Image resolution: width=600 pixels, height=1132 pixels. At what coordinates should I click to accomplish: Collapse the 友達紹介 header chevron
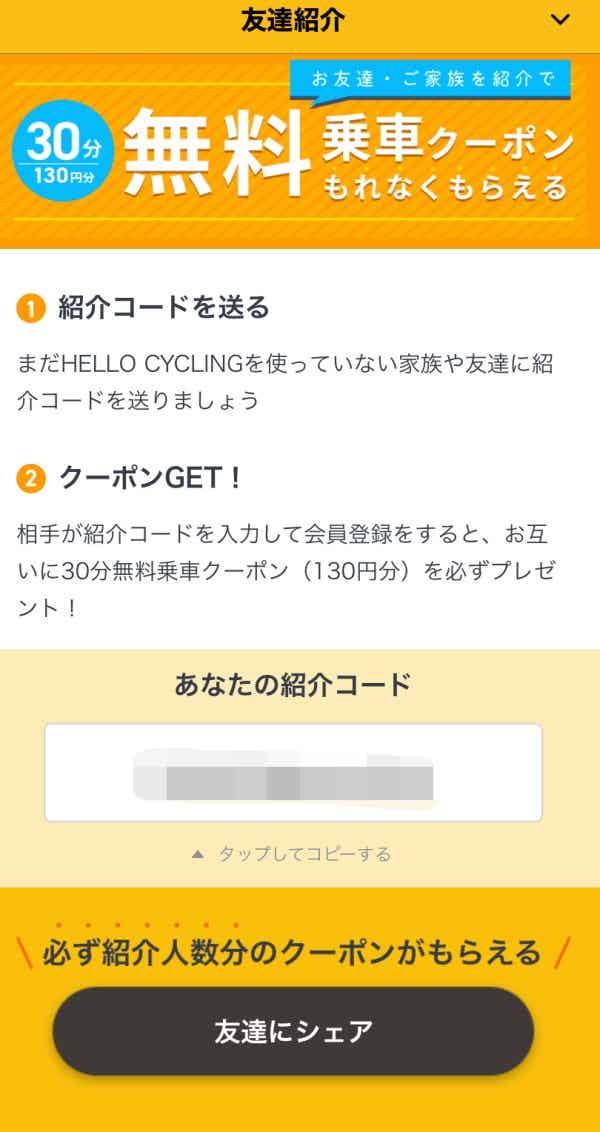[x=560, y=19]
